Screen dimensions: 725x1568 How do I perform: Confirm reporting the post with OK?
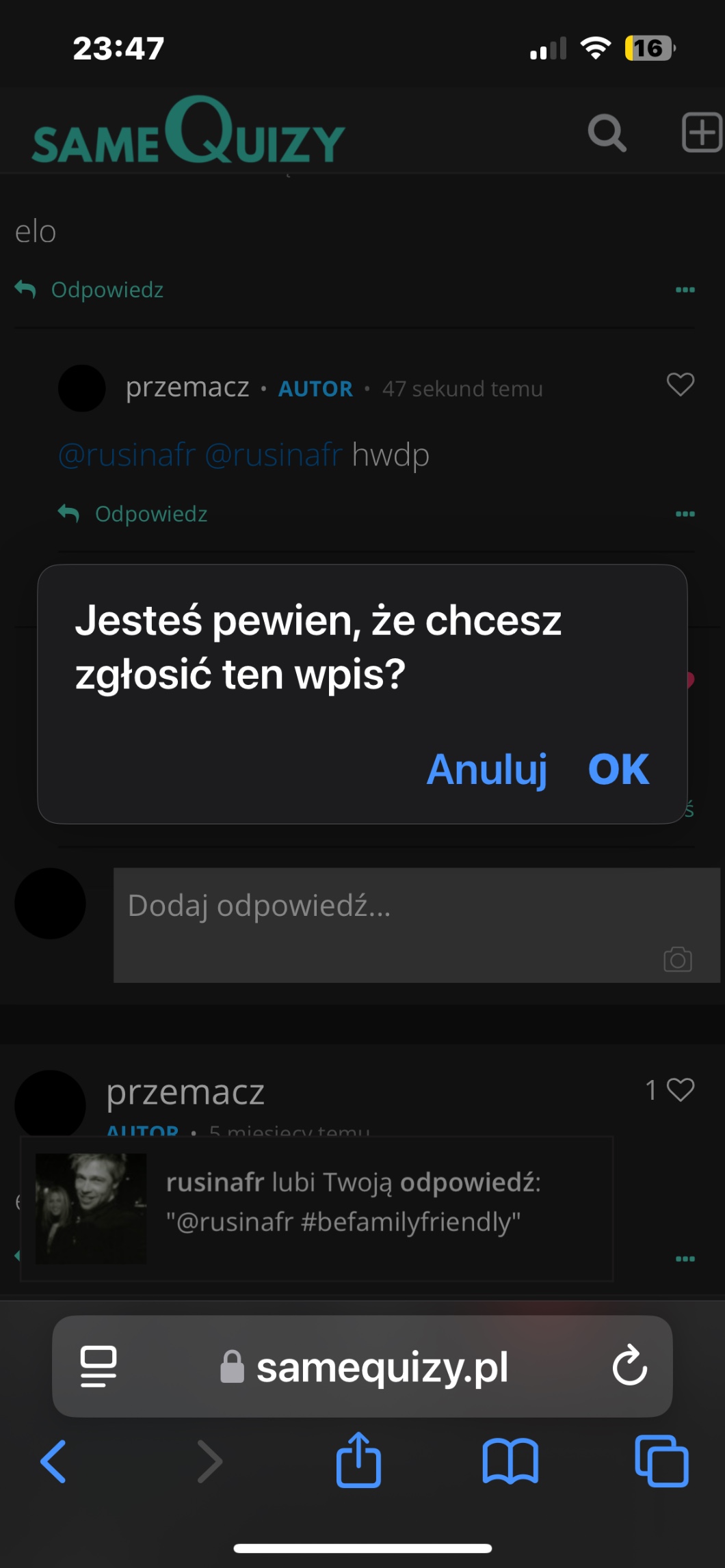618,770
